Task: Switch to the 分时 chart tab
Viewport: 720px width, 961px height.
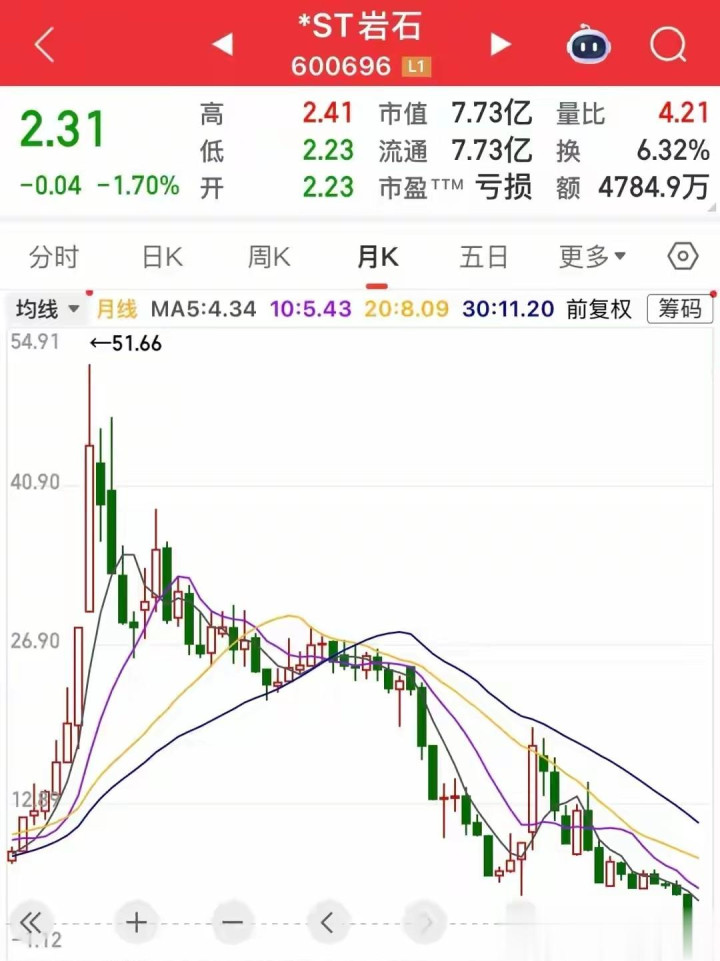Action: click(54, 257)
